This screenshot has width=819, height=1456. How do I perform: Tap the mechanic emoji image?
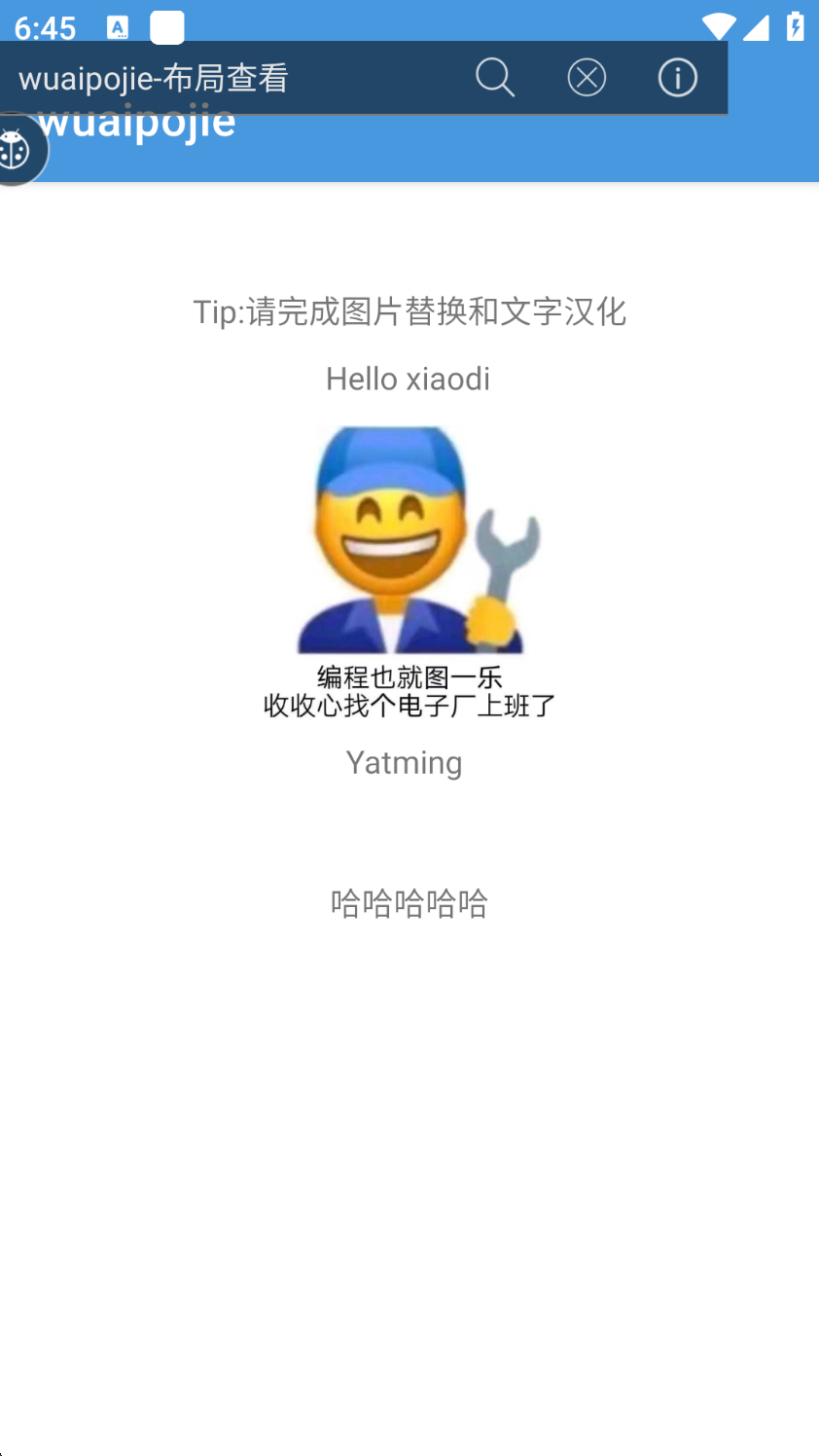tap(409, 537)
